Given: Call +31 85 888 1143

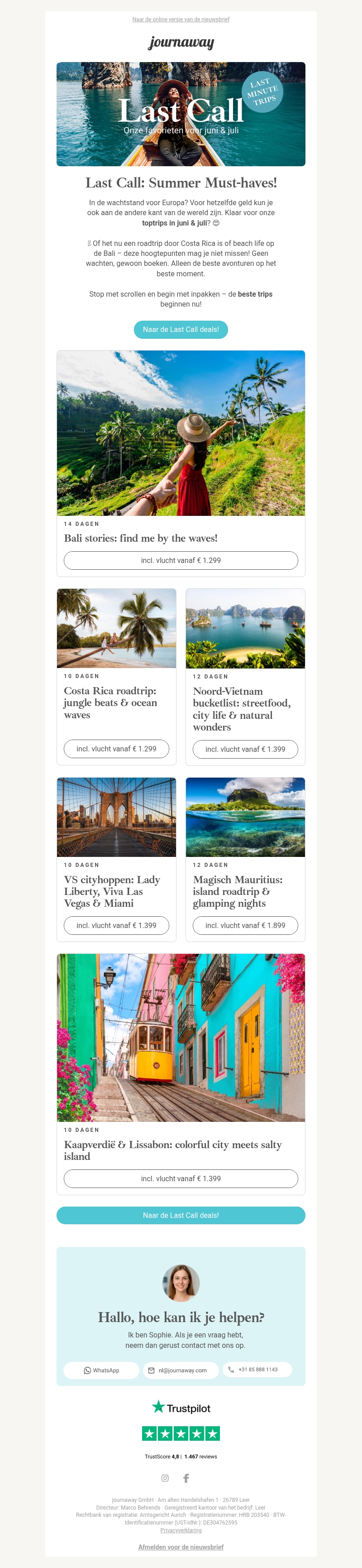Looking at the screenshot, I should tap(257, 1370).
